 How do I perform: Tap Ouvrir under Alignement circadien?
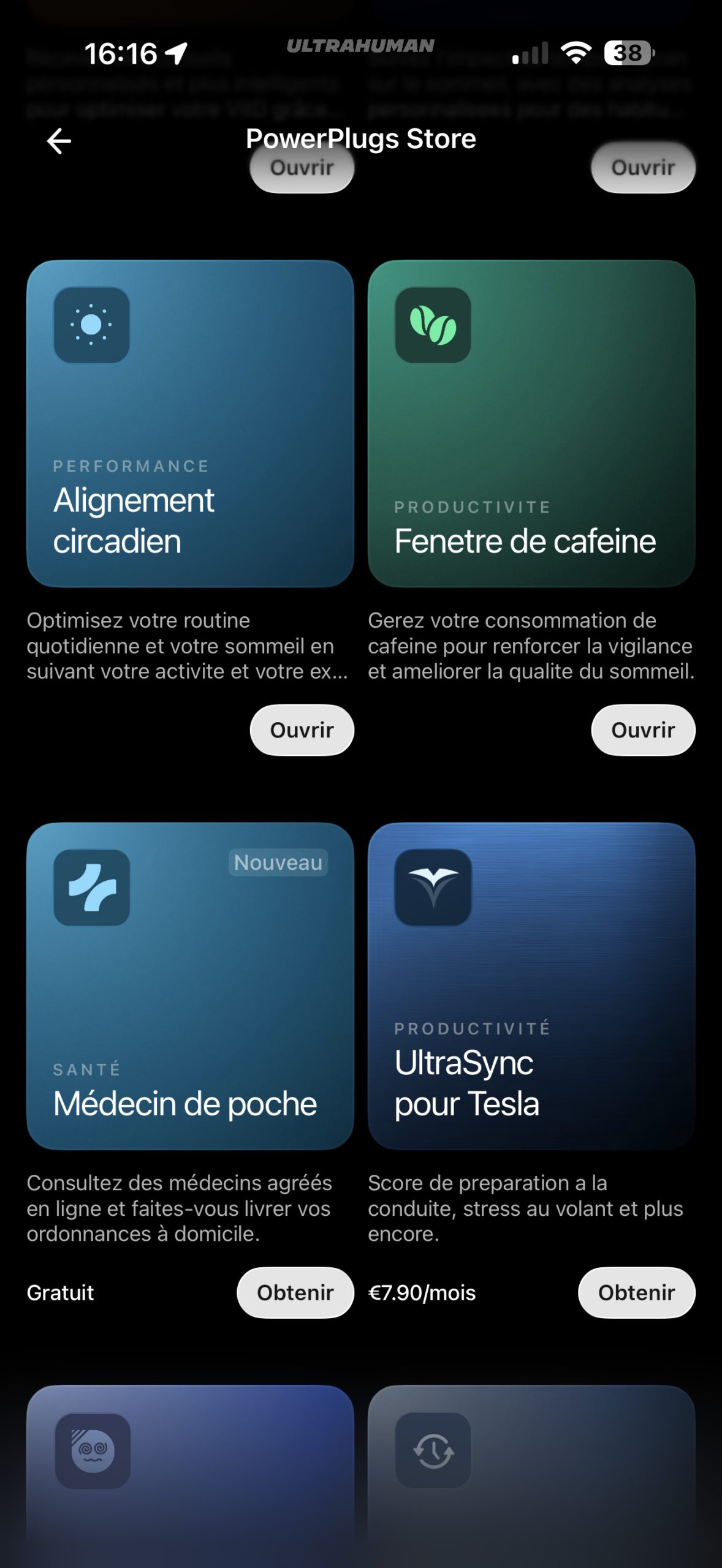pyautogui.click(x=302, y=730)
